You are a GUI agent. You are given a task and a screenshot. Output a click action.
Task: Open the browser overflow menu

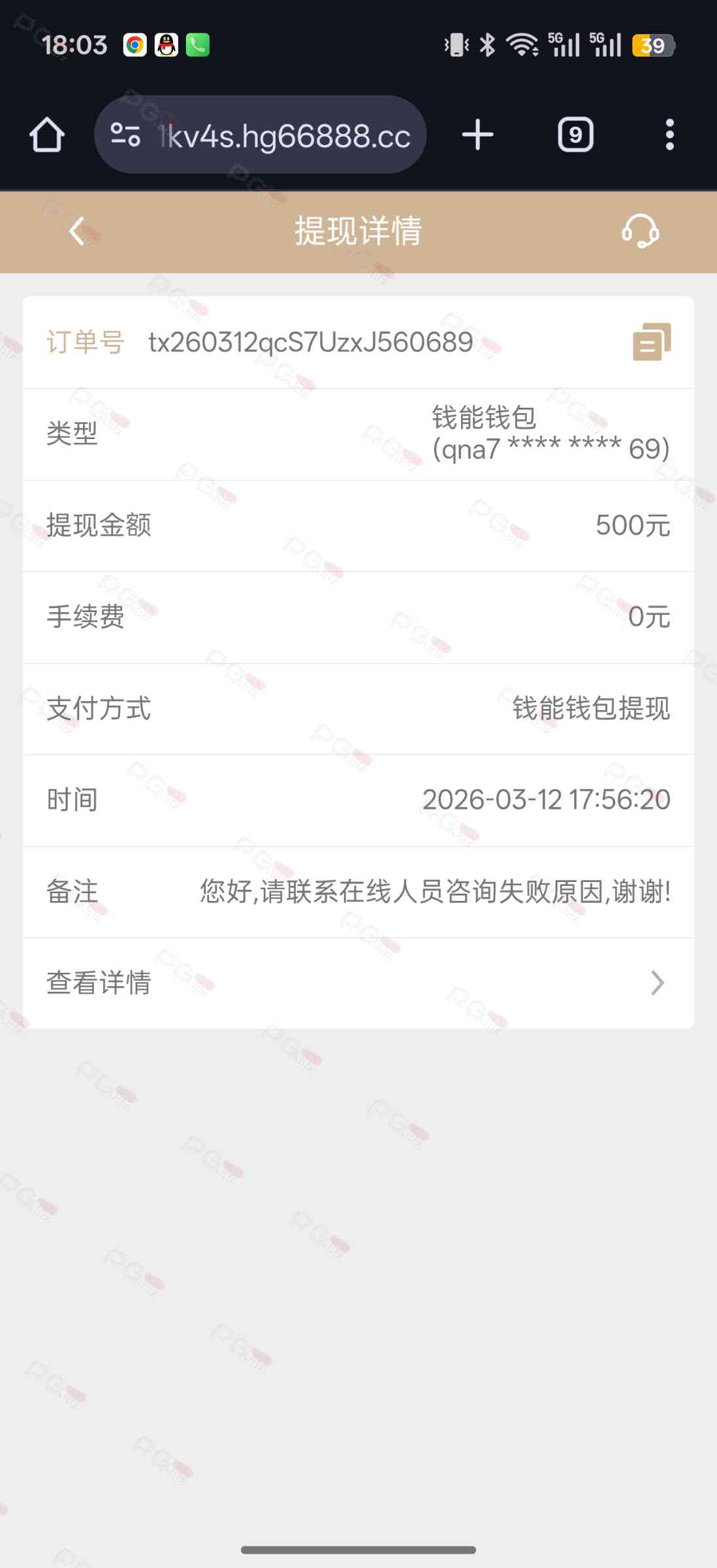[x=669, y=135]
